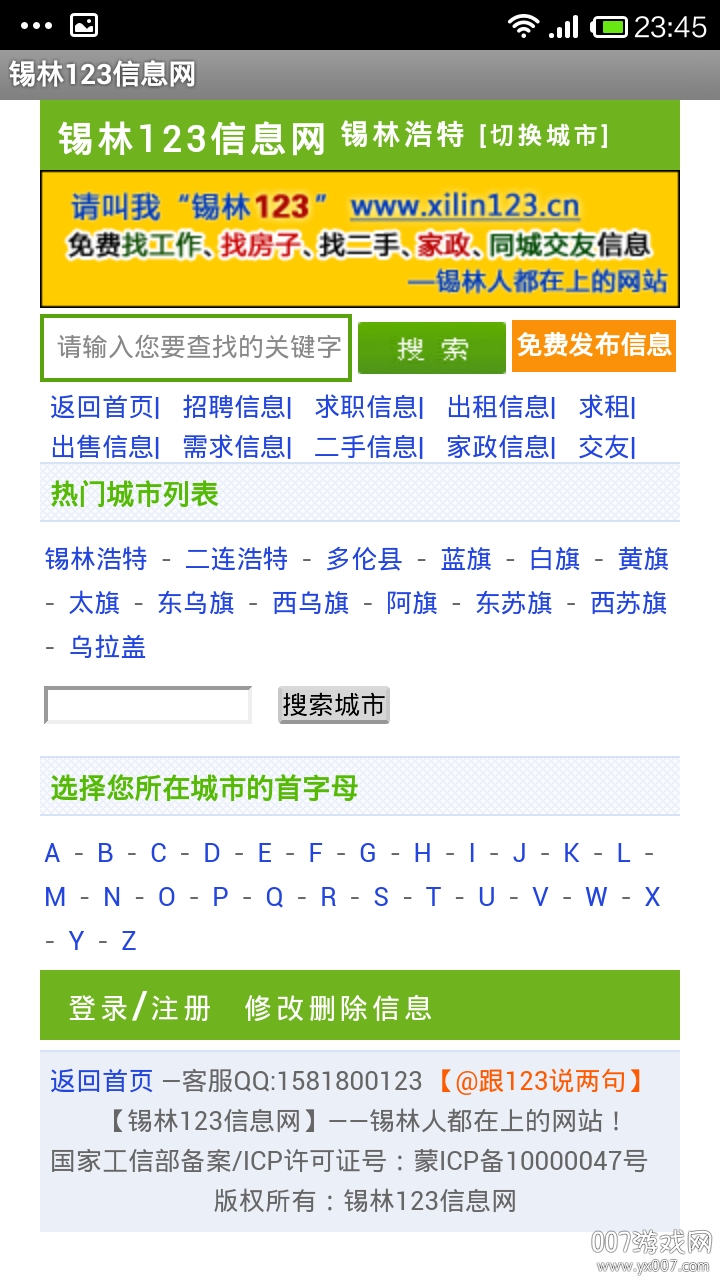Open the xilin123.cn yellow banner
The image size is (720, 1280).
(x=360, y=239)
